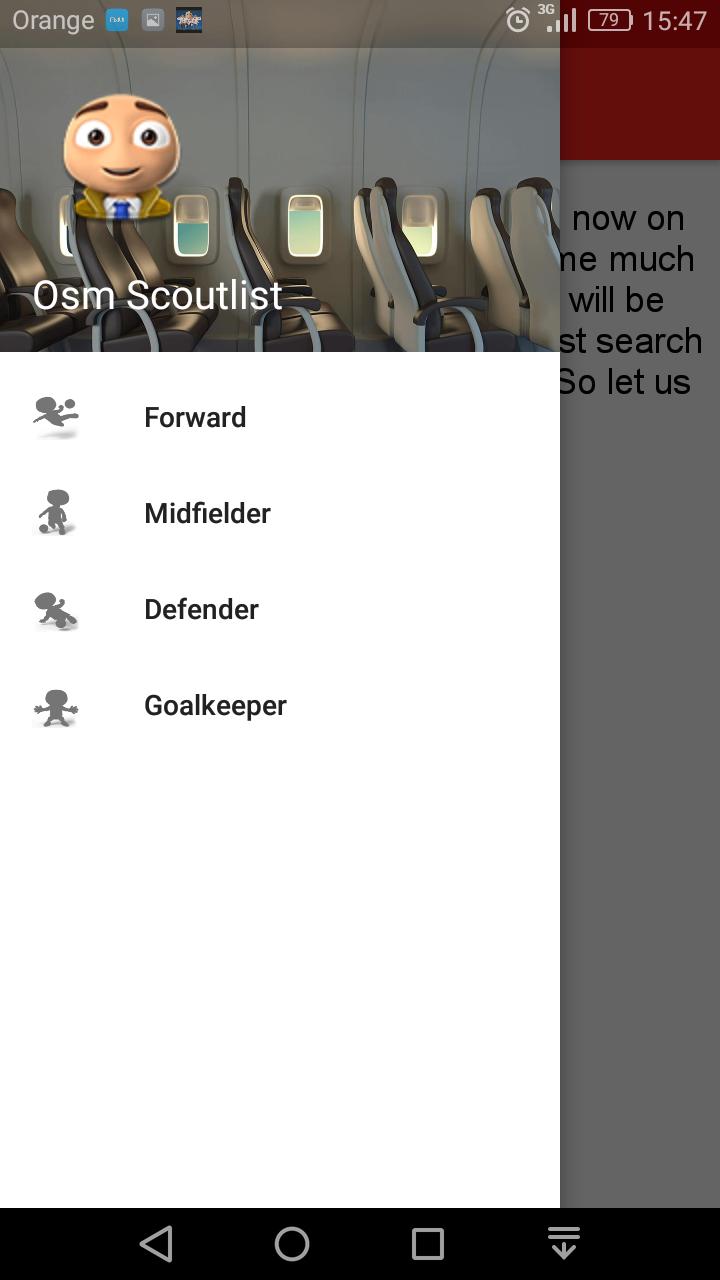Image resolution: width=720 pixels, height=1280 pixels.
Task: Select the Midfielder dribbling player icon
Action: [x=55, y=513]
